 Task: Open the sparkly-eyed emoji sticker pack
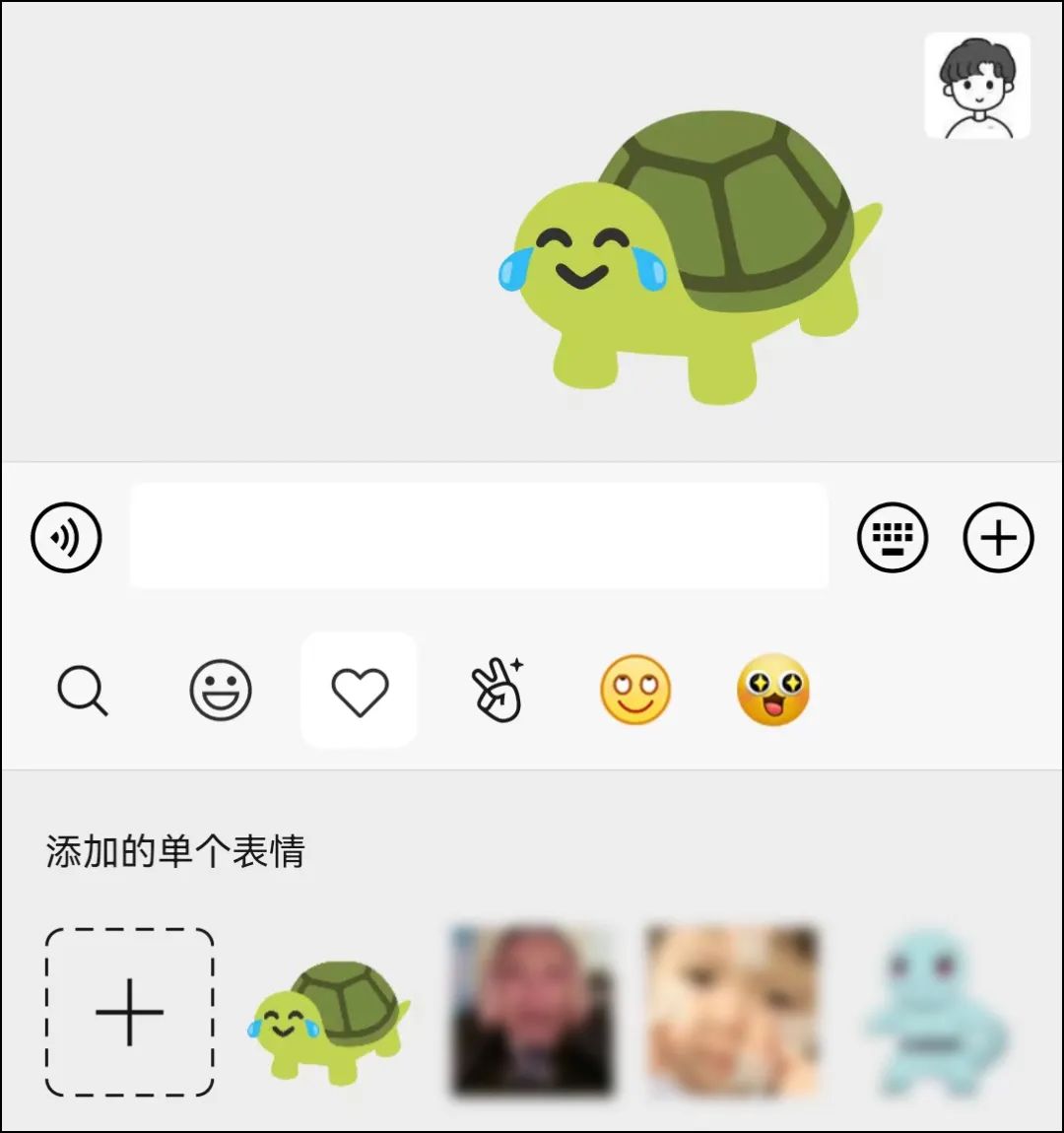[773, 690]
